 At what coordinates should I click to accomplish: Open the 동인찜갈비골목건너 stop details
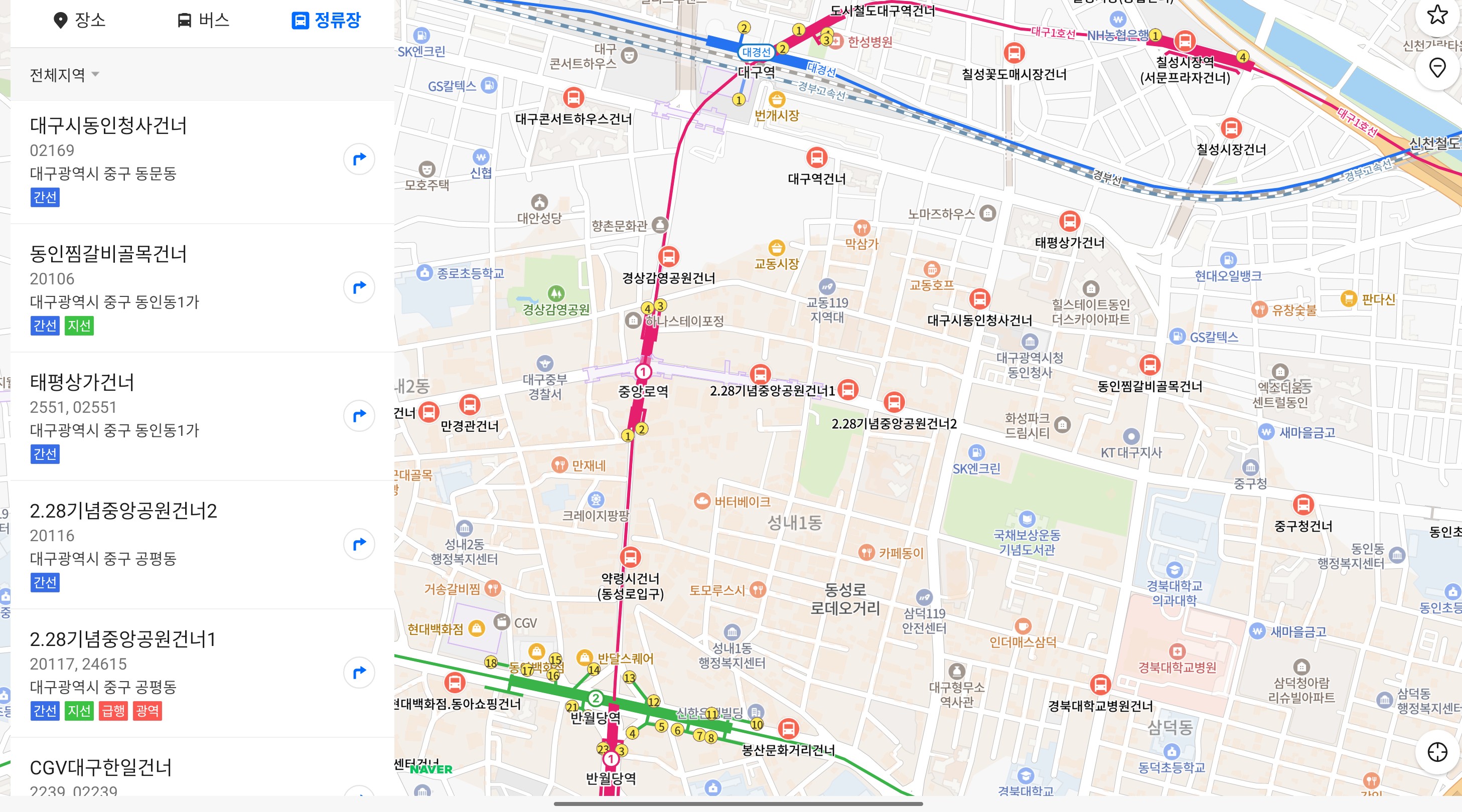108,254
